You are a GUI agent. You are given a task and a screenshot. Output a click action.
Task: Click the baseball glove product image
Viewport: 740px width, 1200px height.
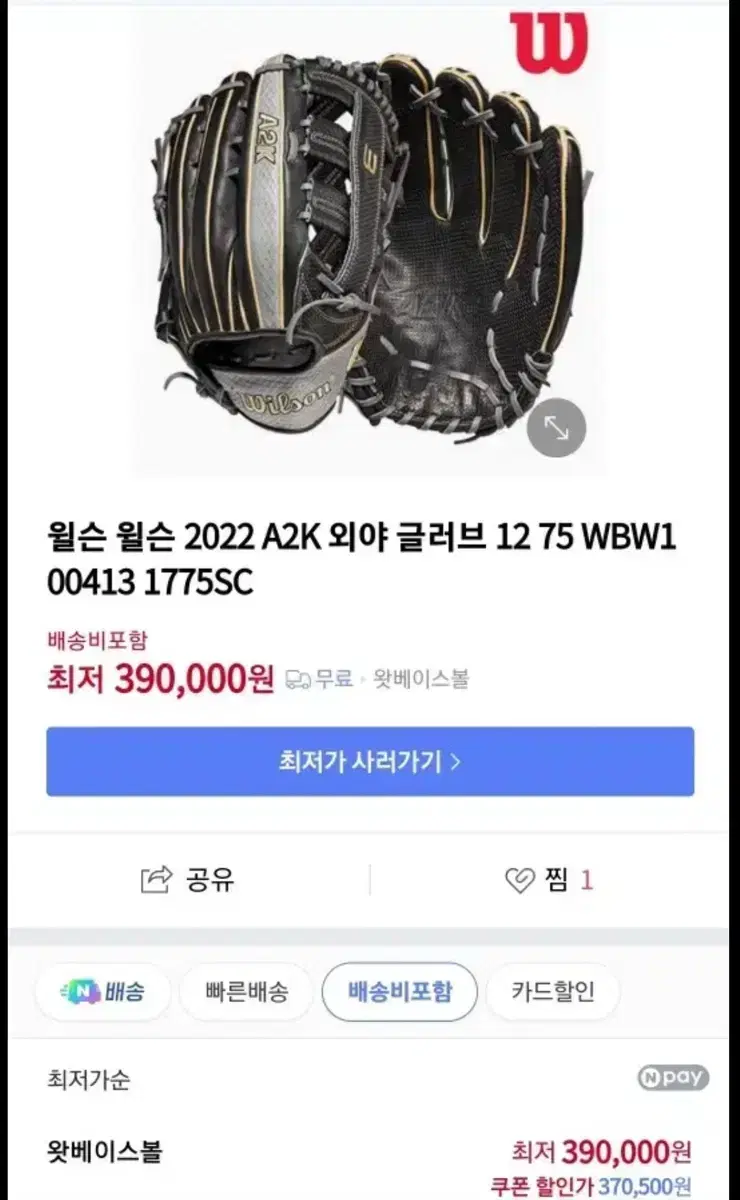pos(370,240)
